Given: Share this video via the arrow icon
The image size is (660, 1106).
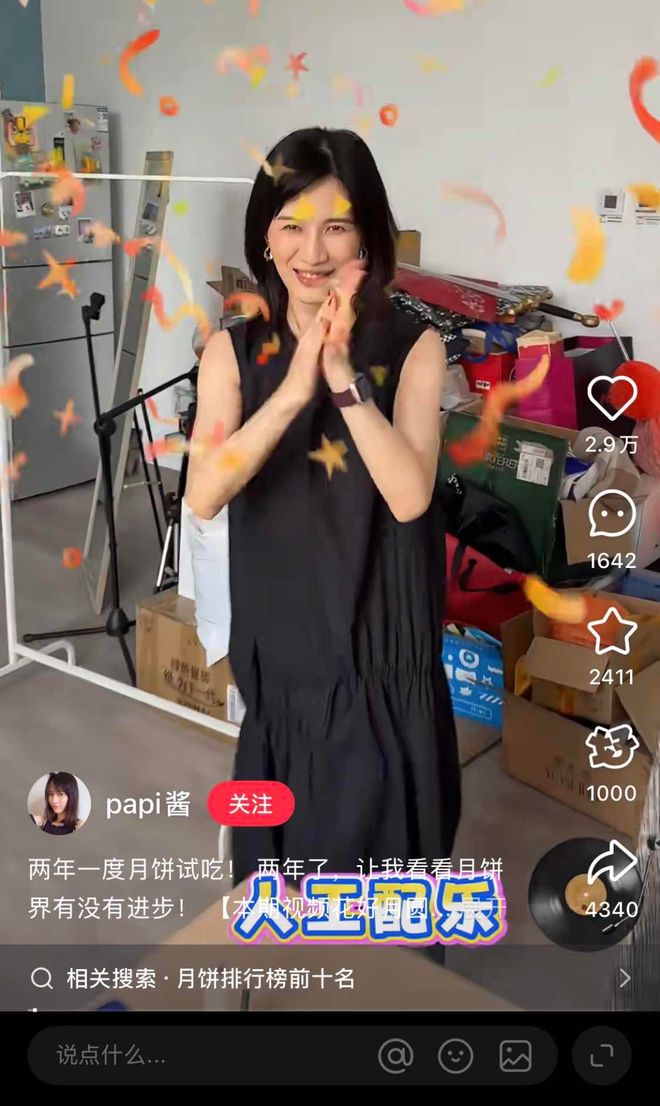Looking at the screenshot, I should (x=612, y=862).
